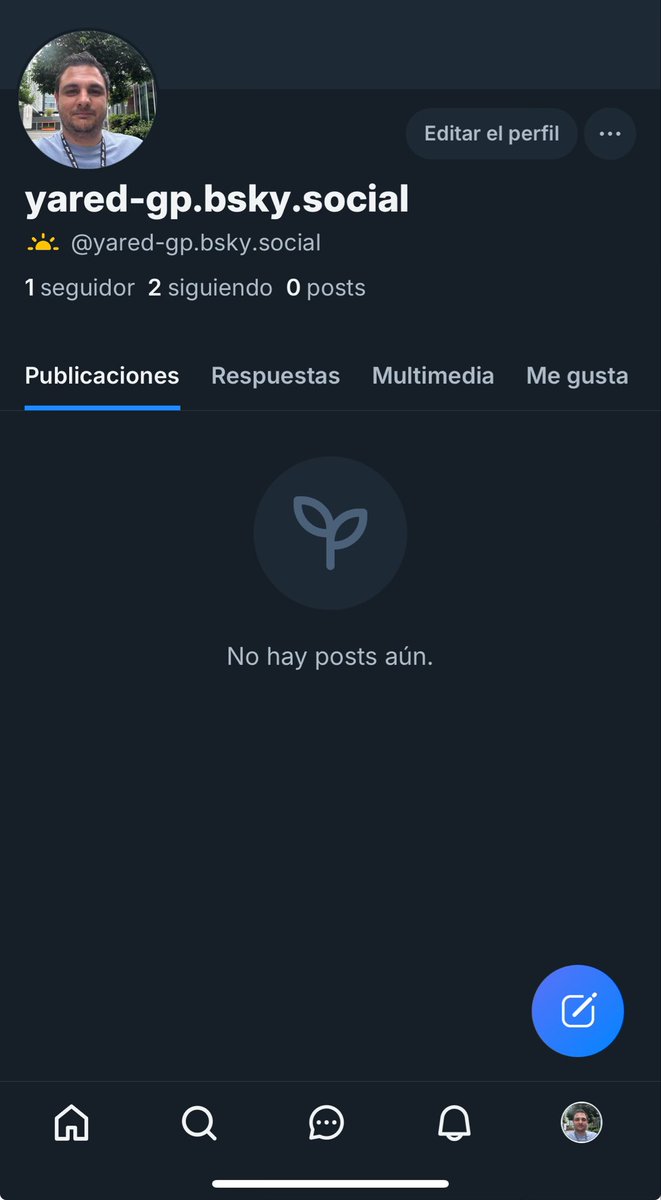Open the 1 seguidor list
Viewport: 661px width, 1200px height.
pyautogui.click(x=79, y=288)
